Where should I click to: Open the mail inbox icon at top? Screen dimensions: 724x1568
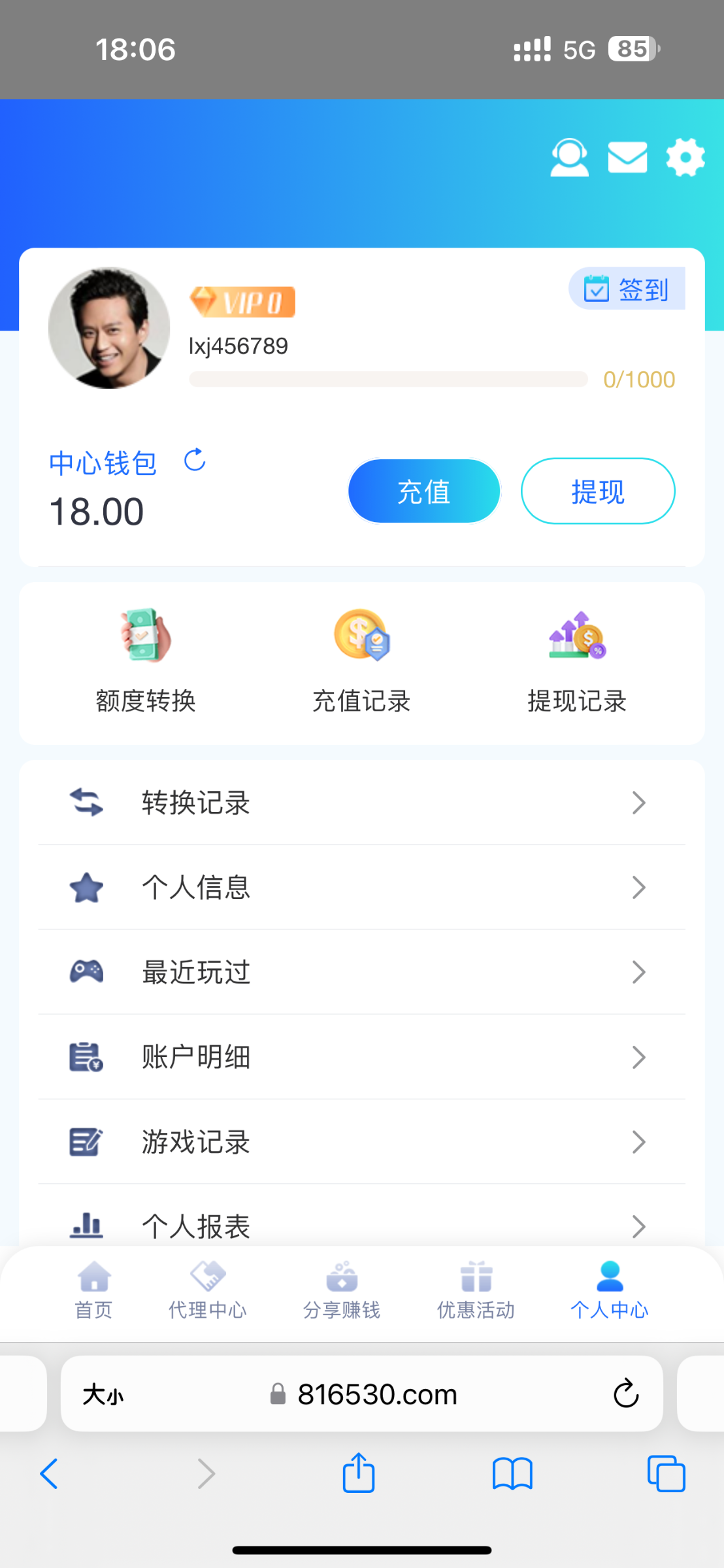(x=627, y=157)
